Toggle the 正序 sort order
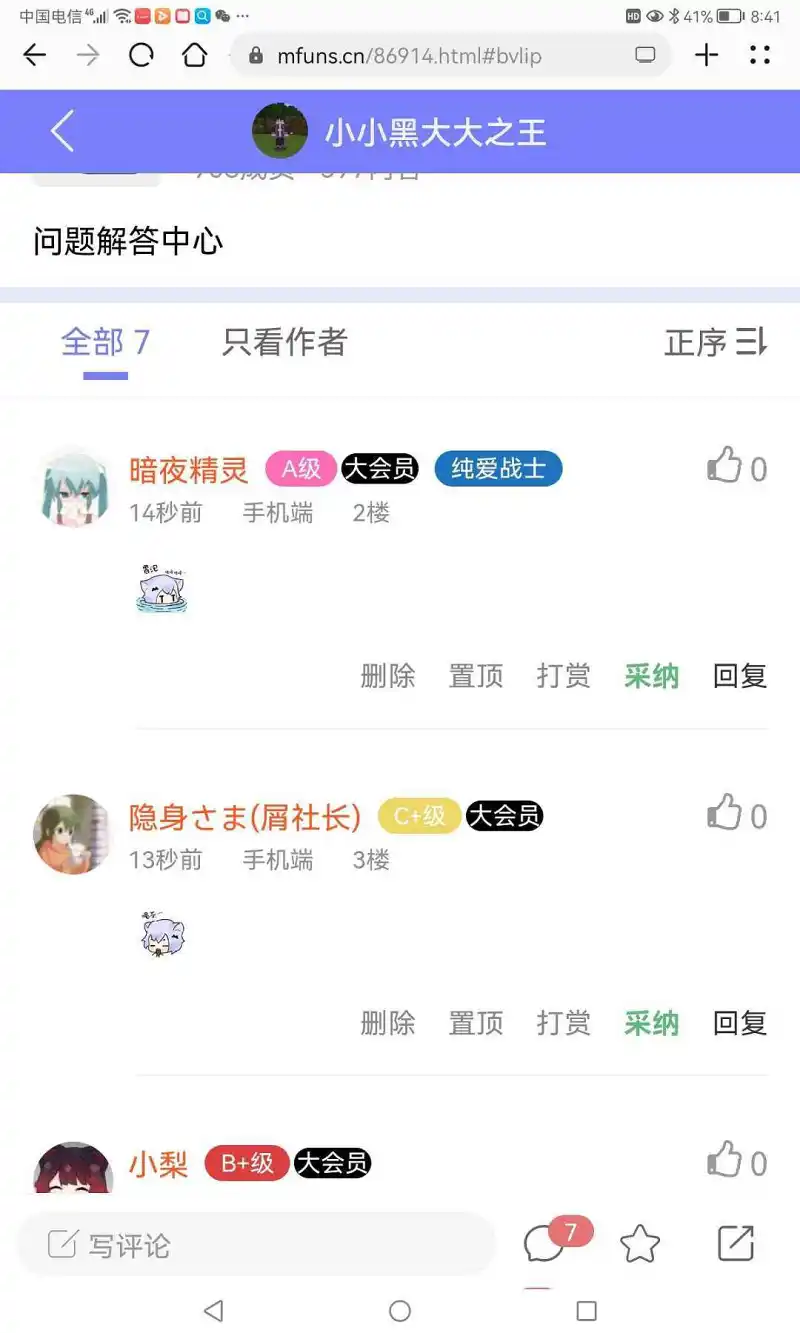 tap(716, 342)
